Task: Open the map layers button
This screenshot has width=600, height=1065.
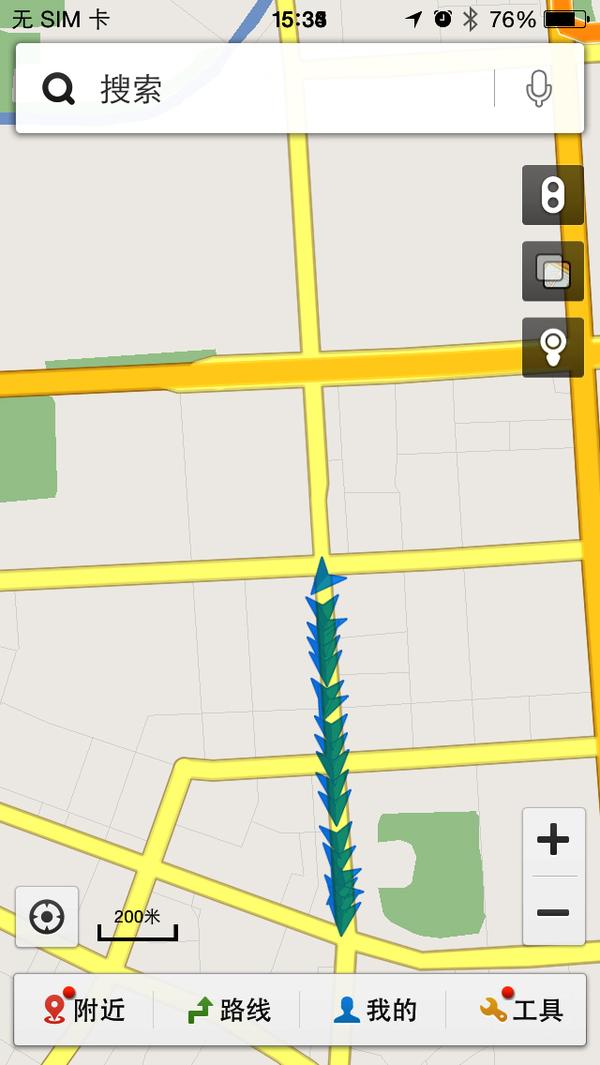Action: 552,271
